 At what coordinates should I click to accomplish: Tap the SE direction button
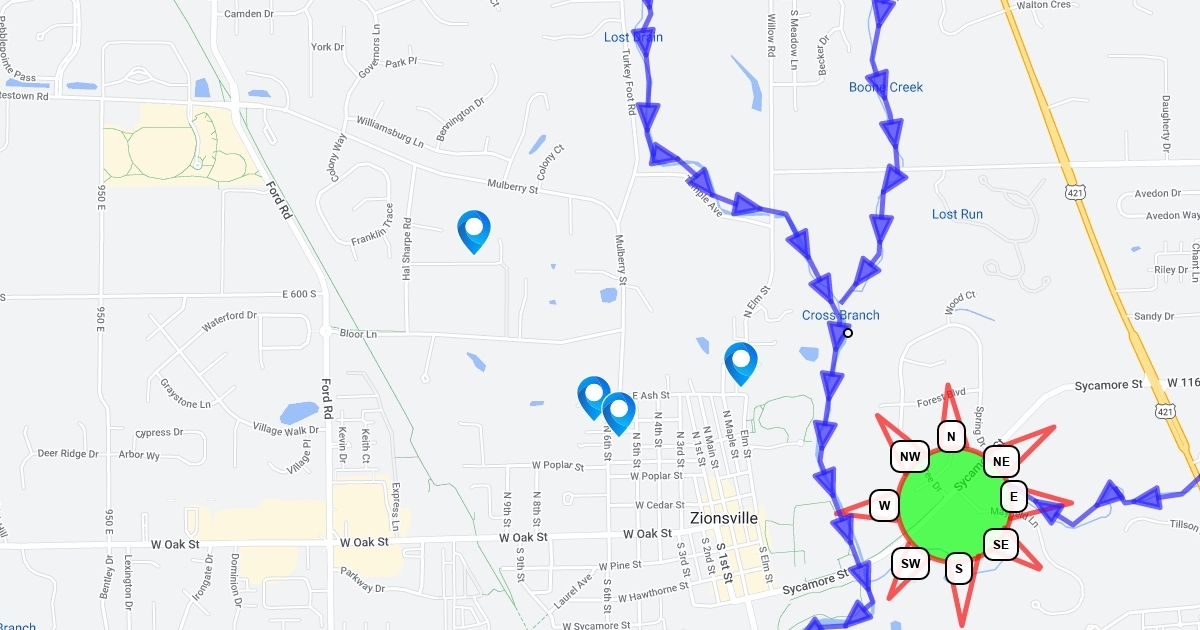point(1000,544)
